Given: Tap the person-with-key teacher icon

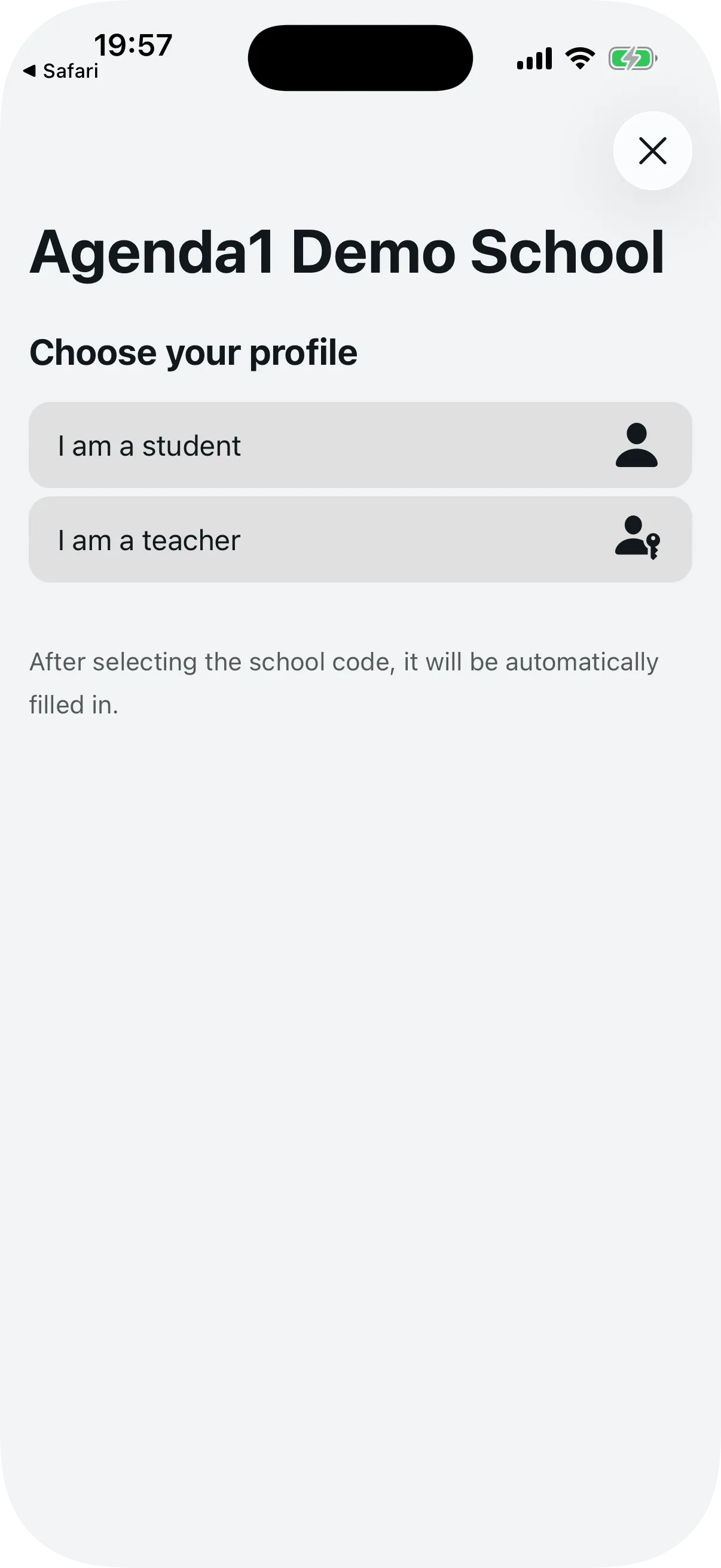Looking at the screenshot, I should (x=638, y=539).
